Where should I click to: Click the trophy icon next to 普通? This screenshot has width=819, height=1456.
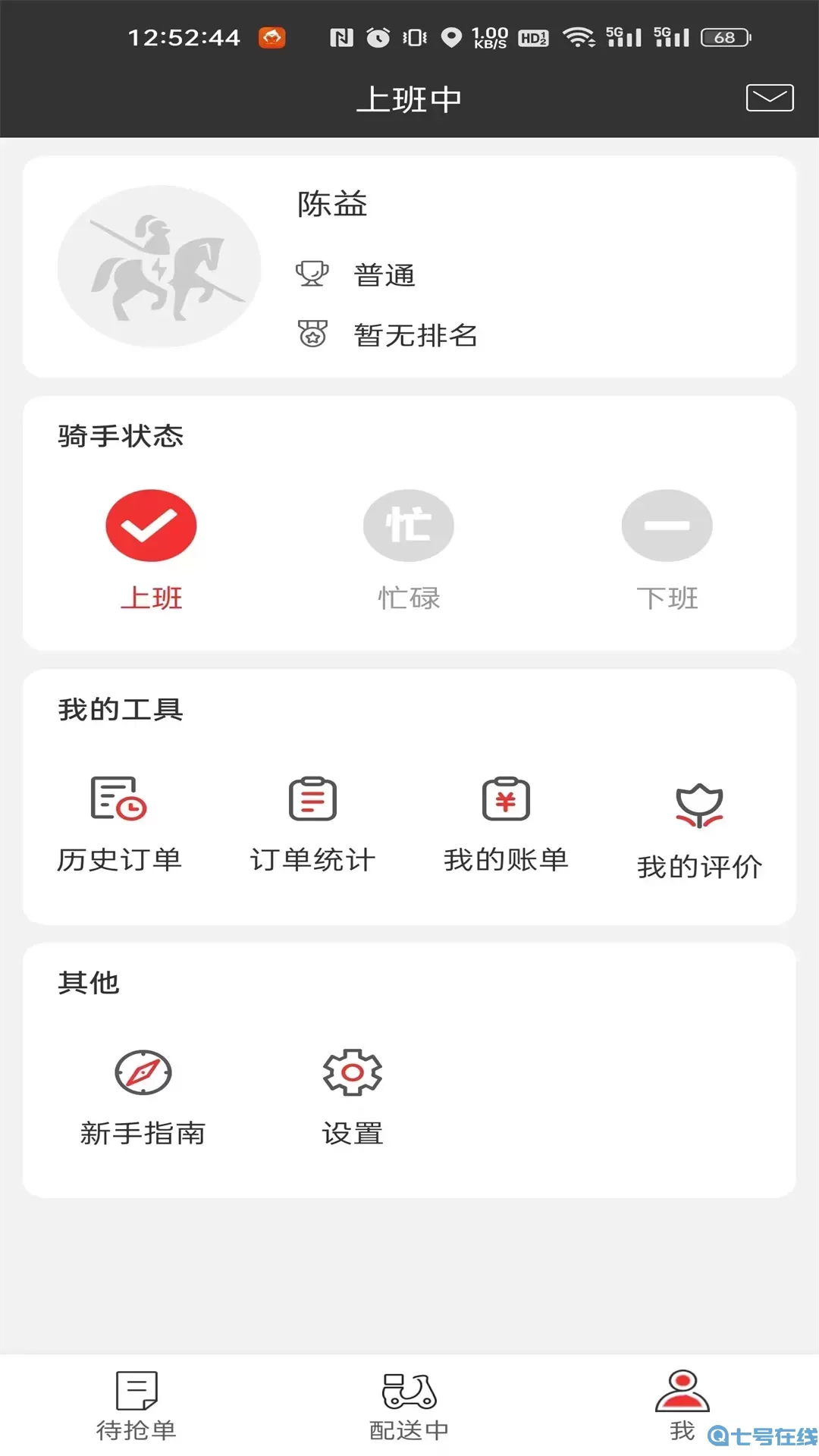tap(313, 275)
